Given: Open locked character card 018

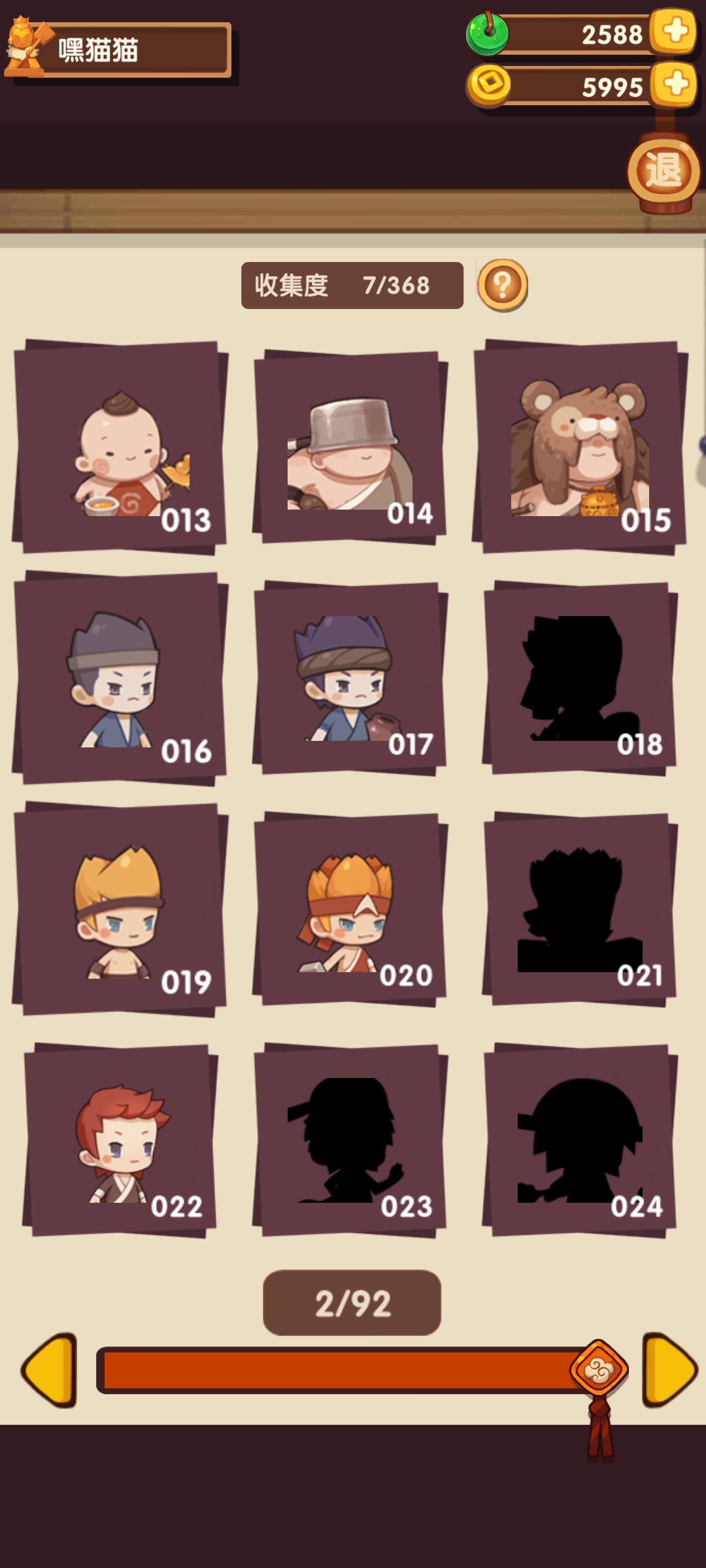Looking at the screenshot, I should [580, 678].
